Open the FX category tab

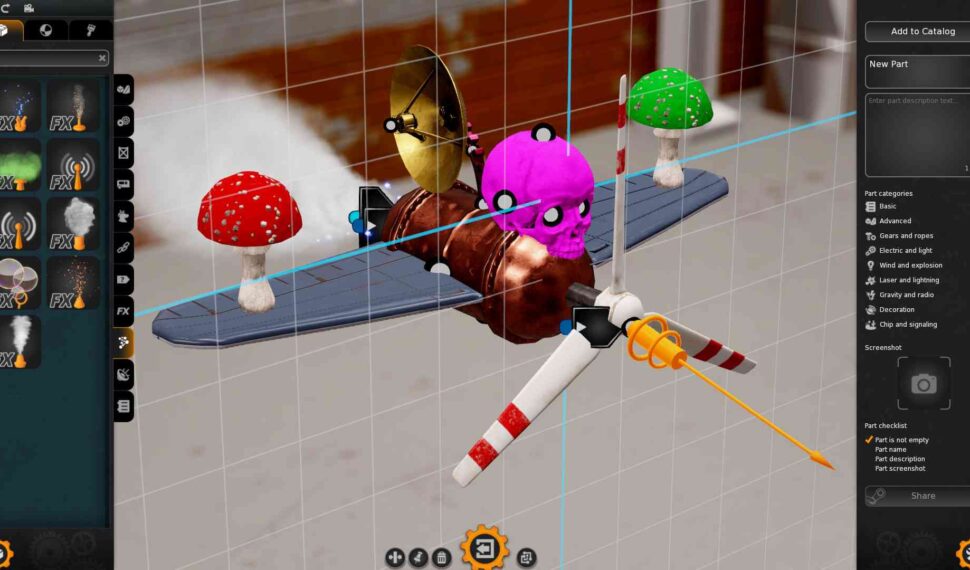click(x=124, y=311)
